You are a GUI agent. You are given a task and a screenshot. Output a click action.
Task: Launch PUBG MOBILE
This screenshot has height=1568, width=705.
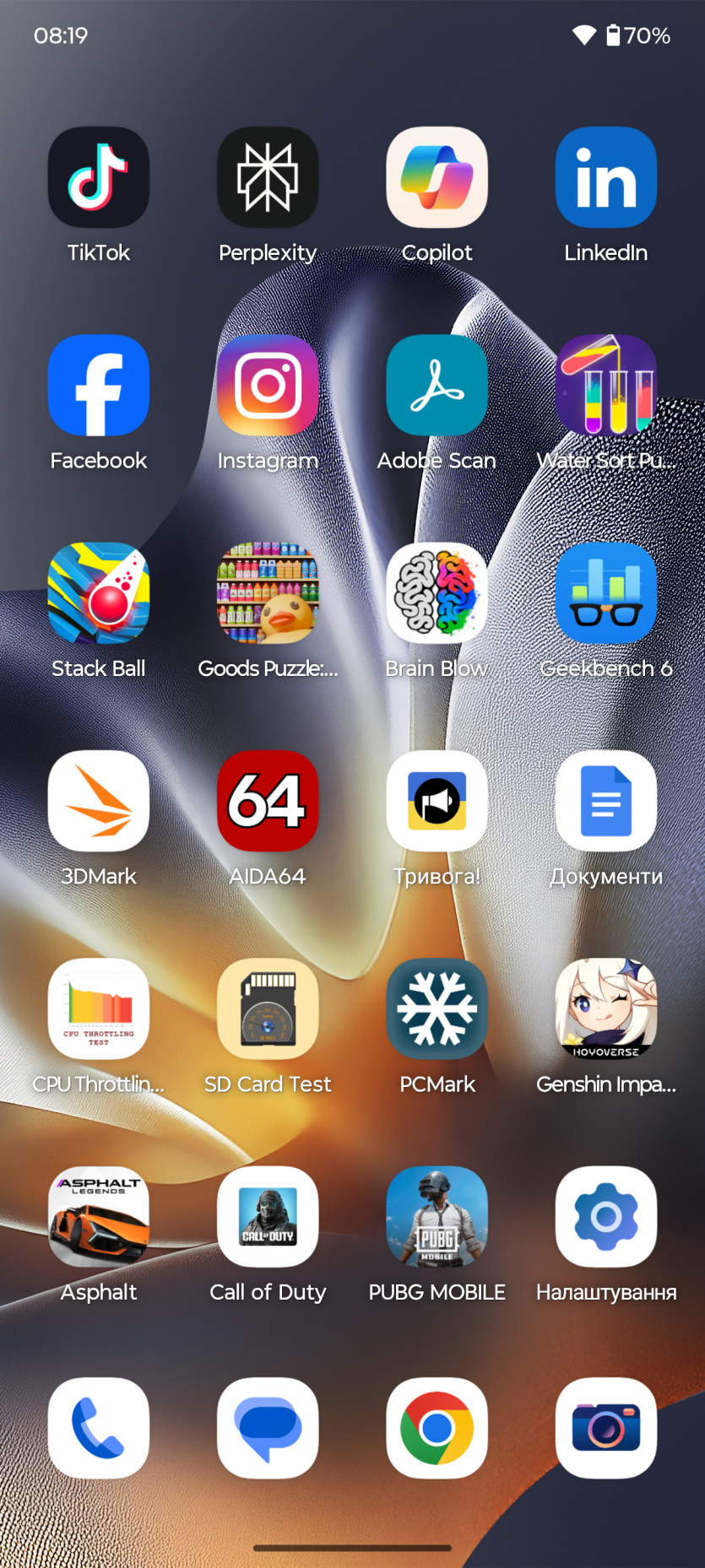(x=437, y=1217)
